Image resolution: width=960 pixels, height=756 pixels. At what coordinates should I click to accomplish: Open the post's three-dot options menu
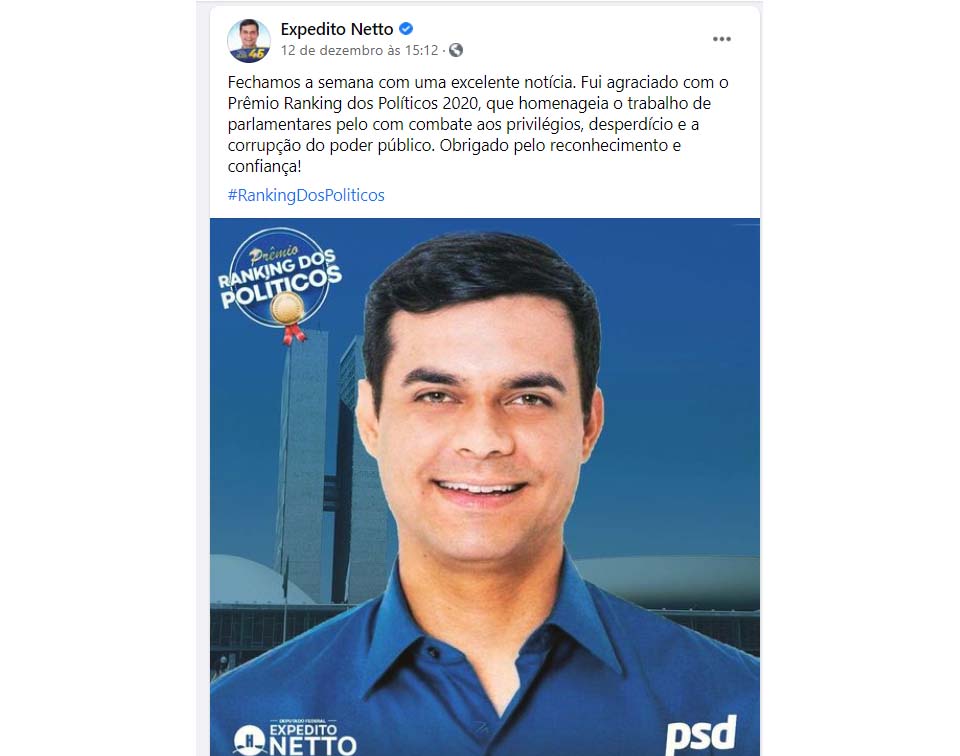pos(722,39)
